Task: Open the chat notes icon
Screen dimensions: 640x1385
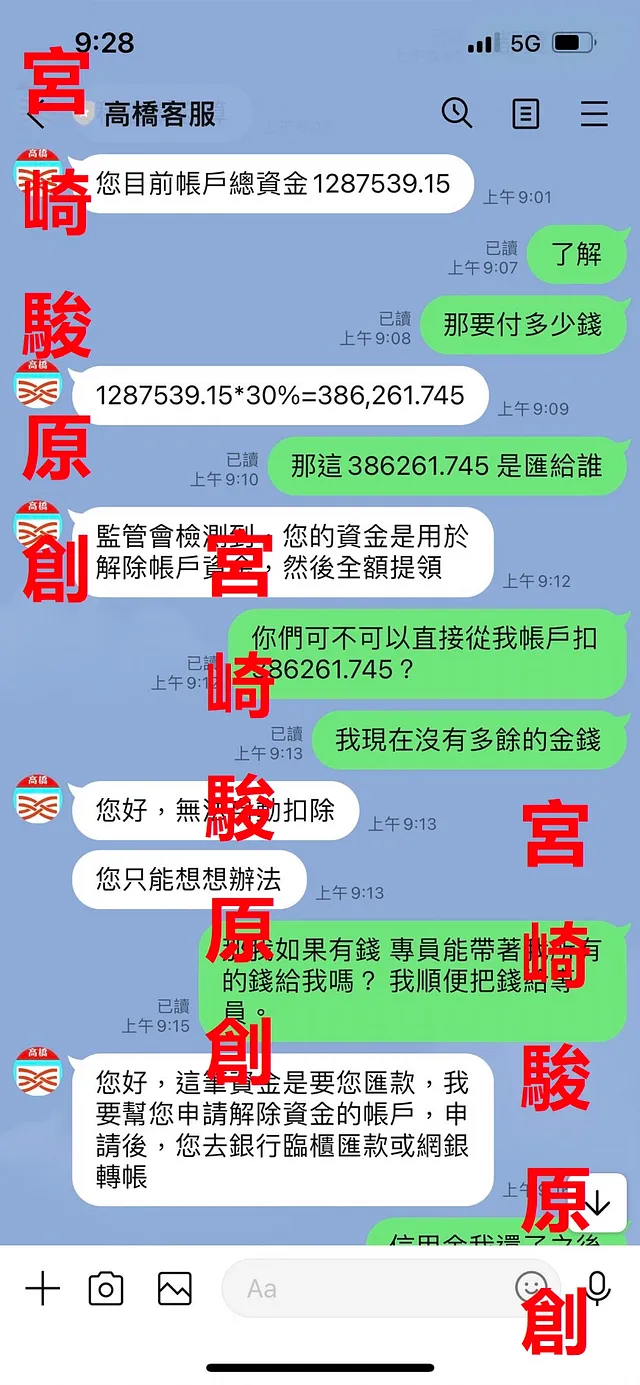Action: [525, 113]
